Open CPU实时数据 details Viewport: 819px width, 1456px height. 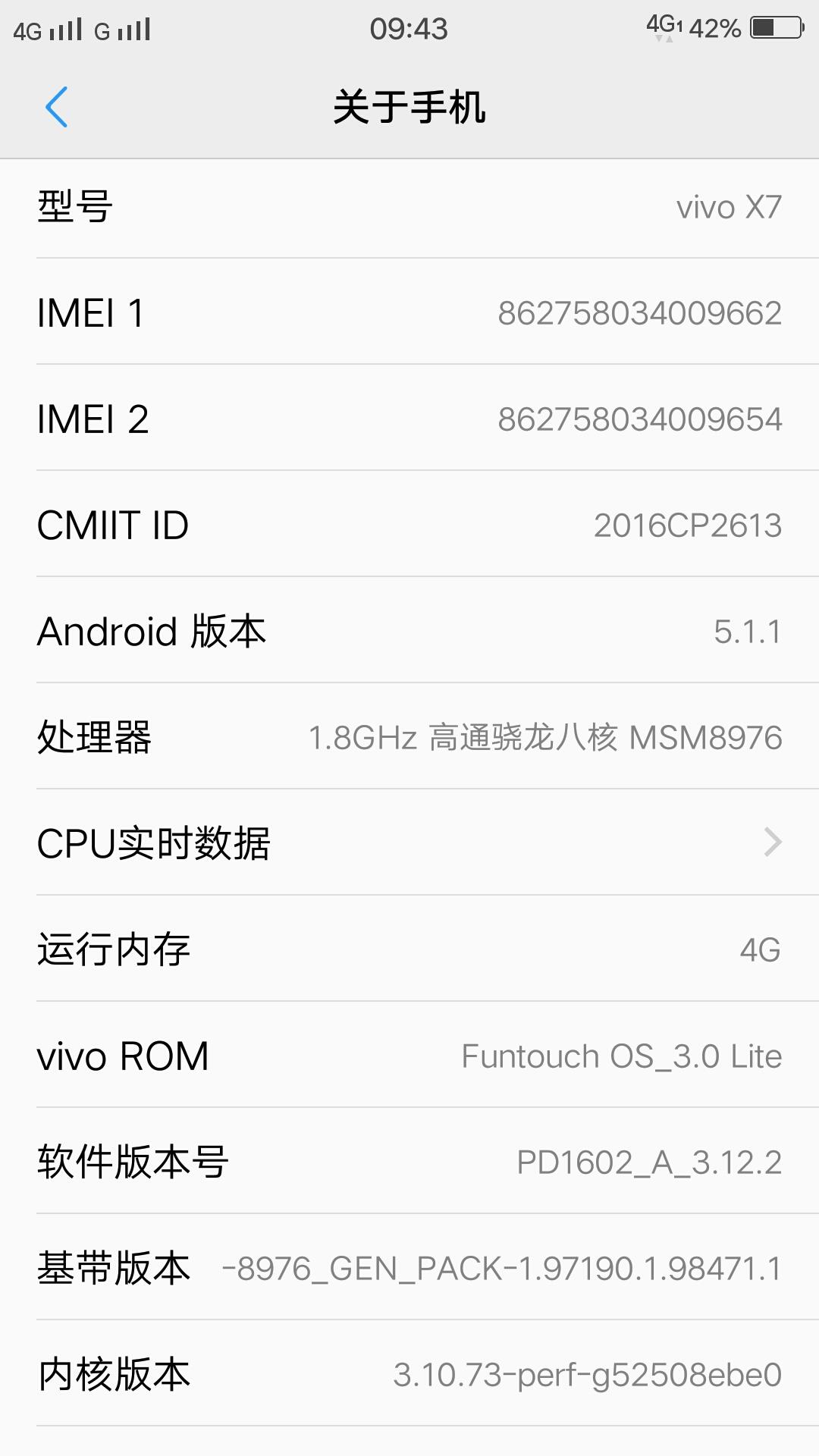tap(409, 843)
